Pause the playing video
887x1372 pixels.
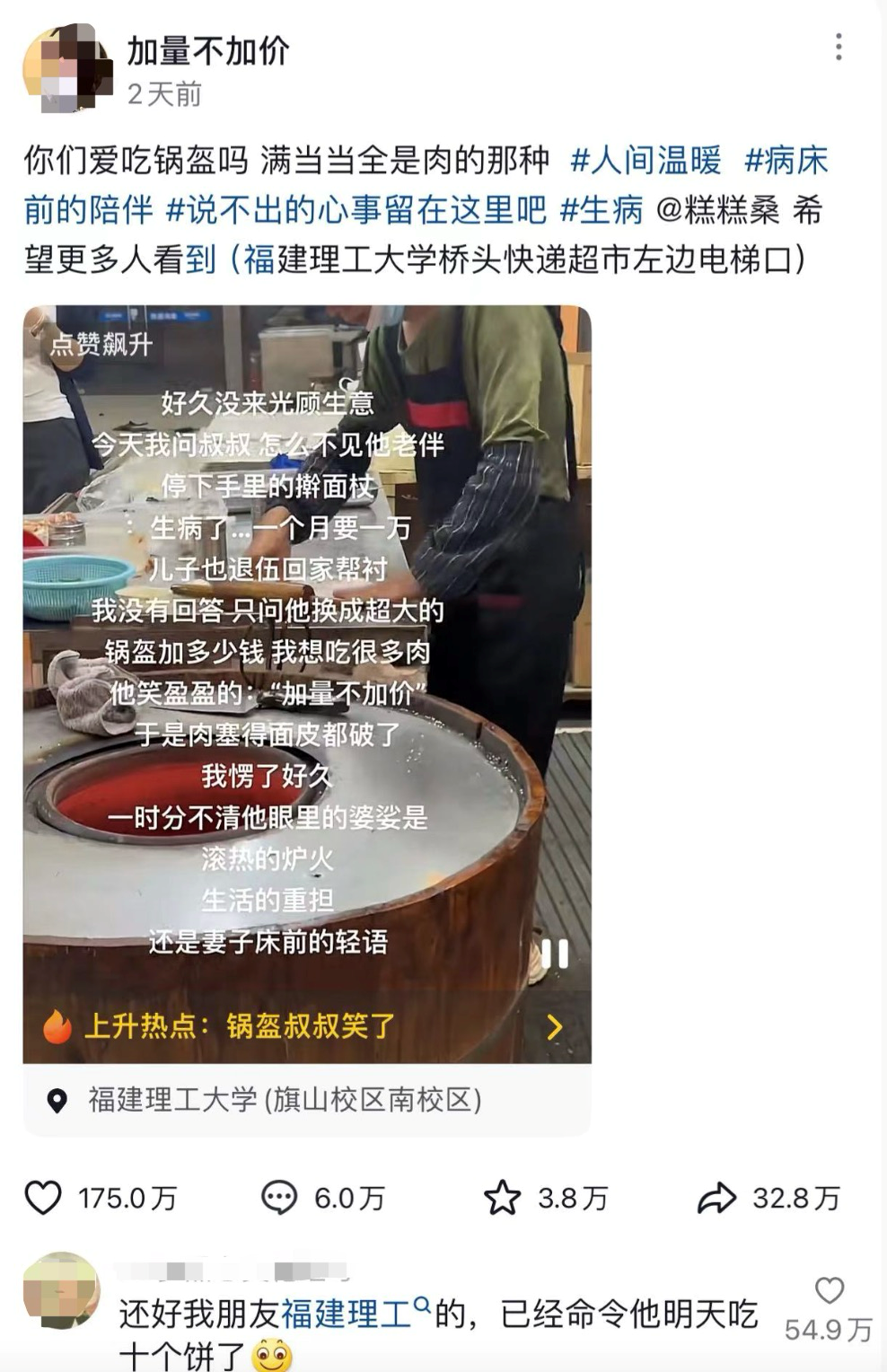[554, 954]
